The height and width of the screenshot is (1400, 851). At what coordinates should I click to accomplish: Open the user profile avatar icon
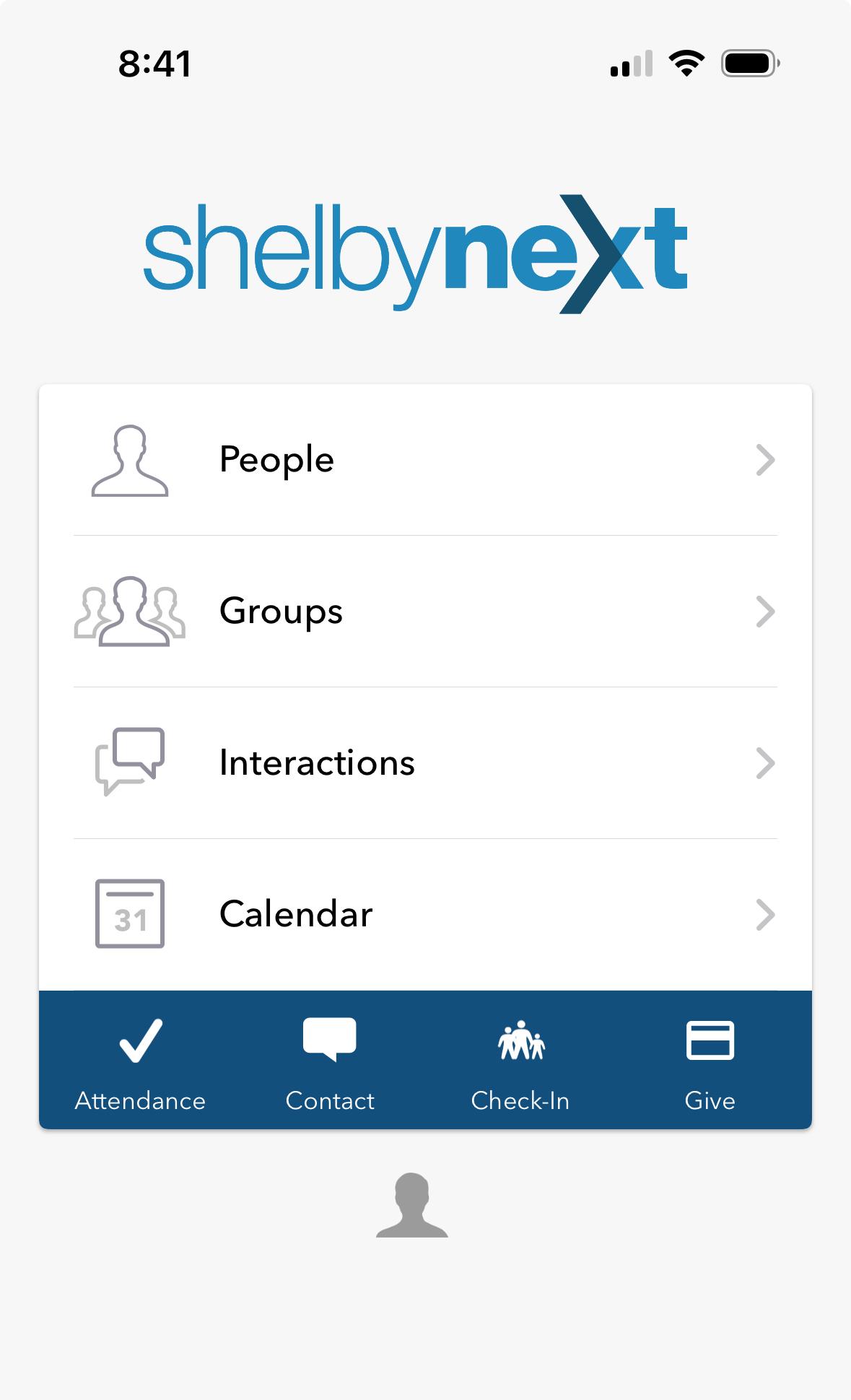pos(412,1205)
